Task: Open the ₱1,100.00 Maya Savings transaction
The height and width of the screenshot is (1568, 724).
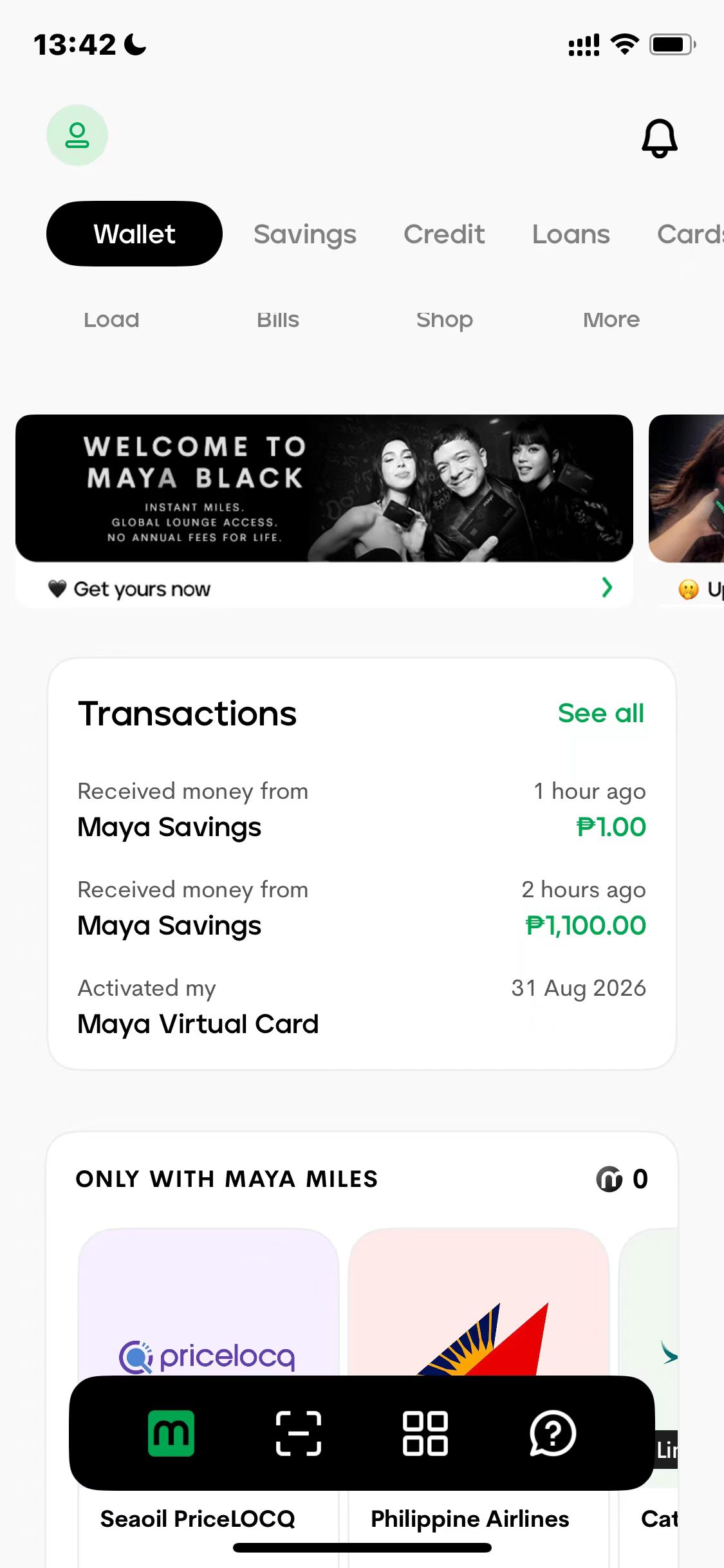Action: point(362,908)
